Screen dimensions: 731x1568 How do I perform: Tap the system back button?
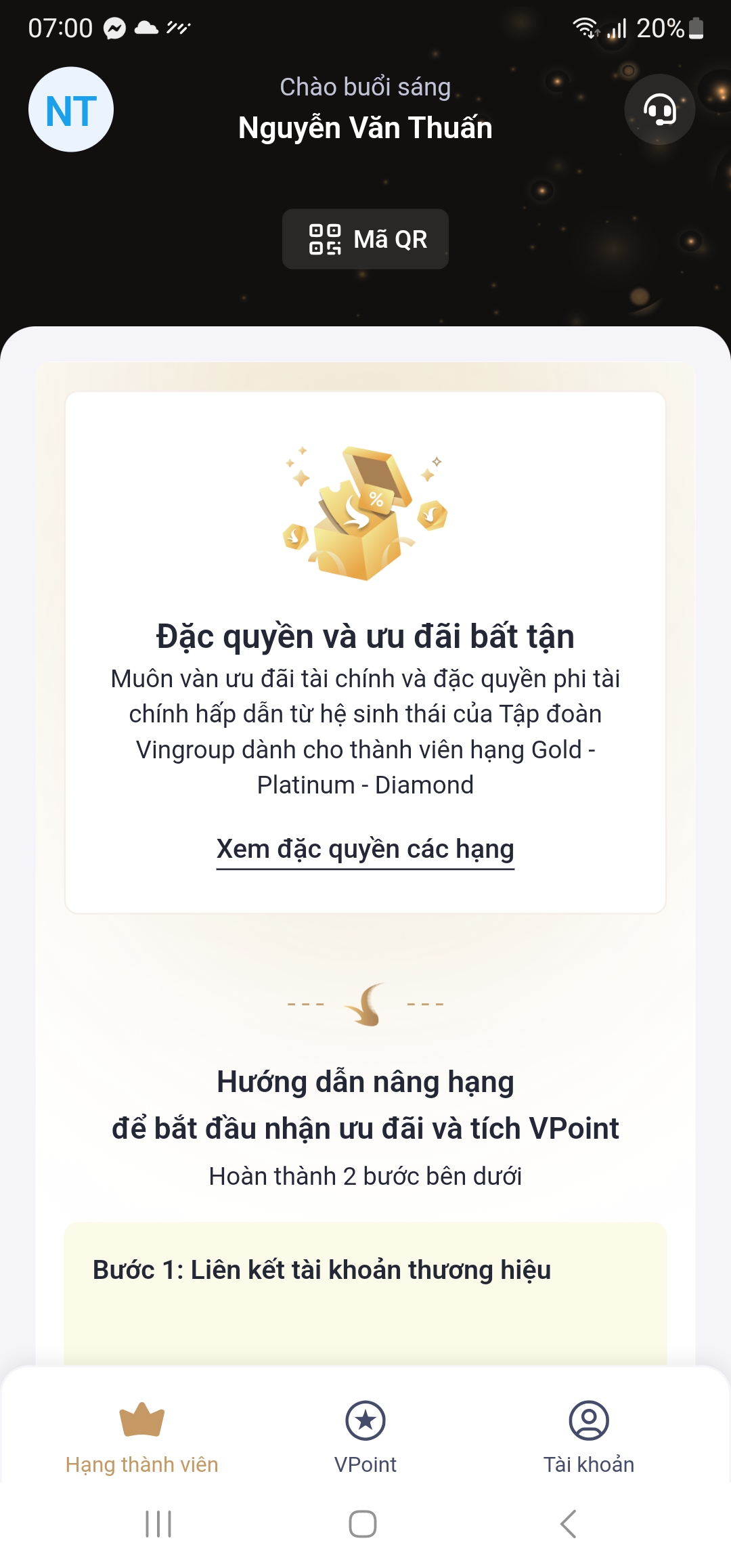569,1524
